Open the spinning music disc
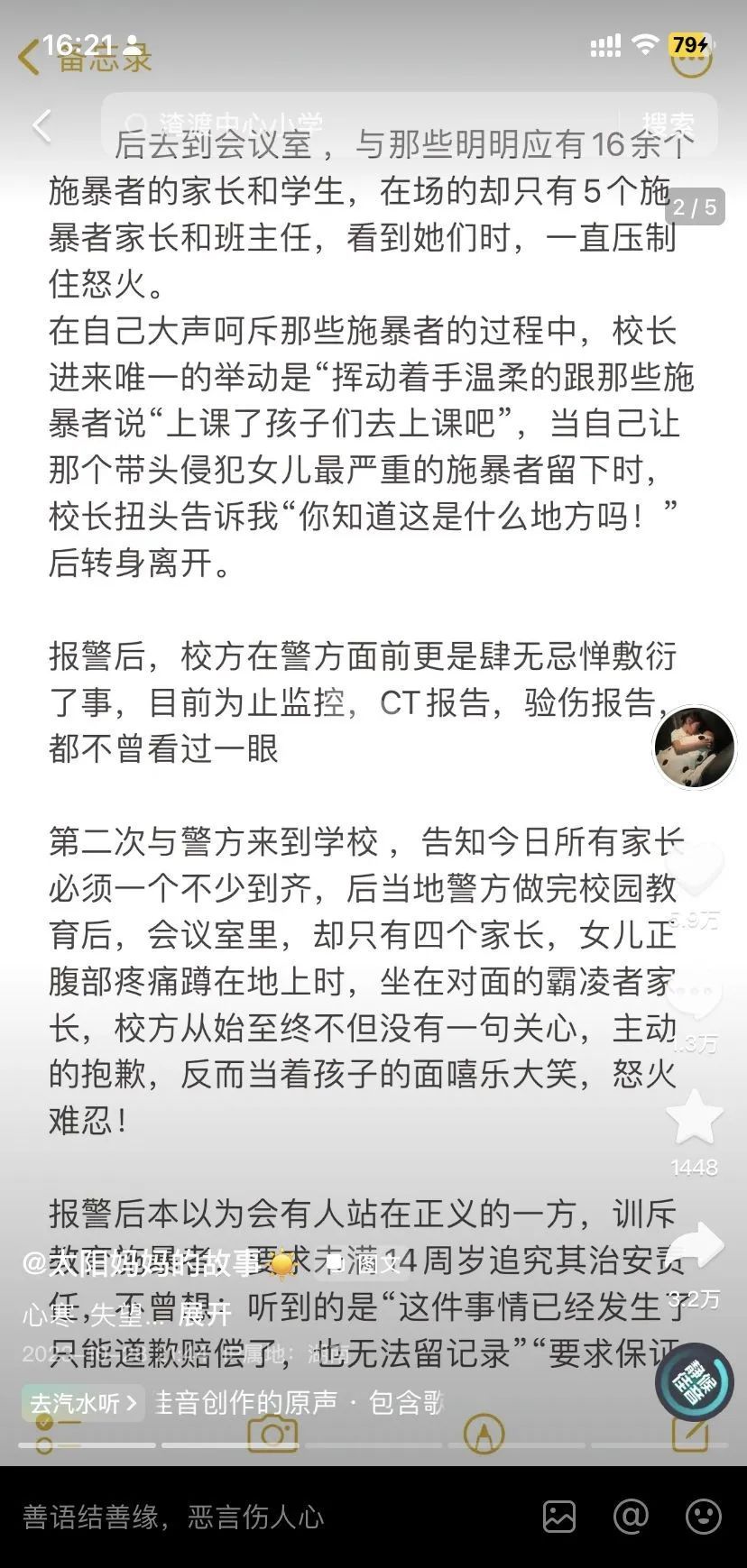The width and height of the screenshot is (747, 1568). pos(695,1382)
